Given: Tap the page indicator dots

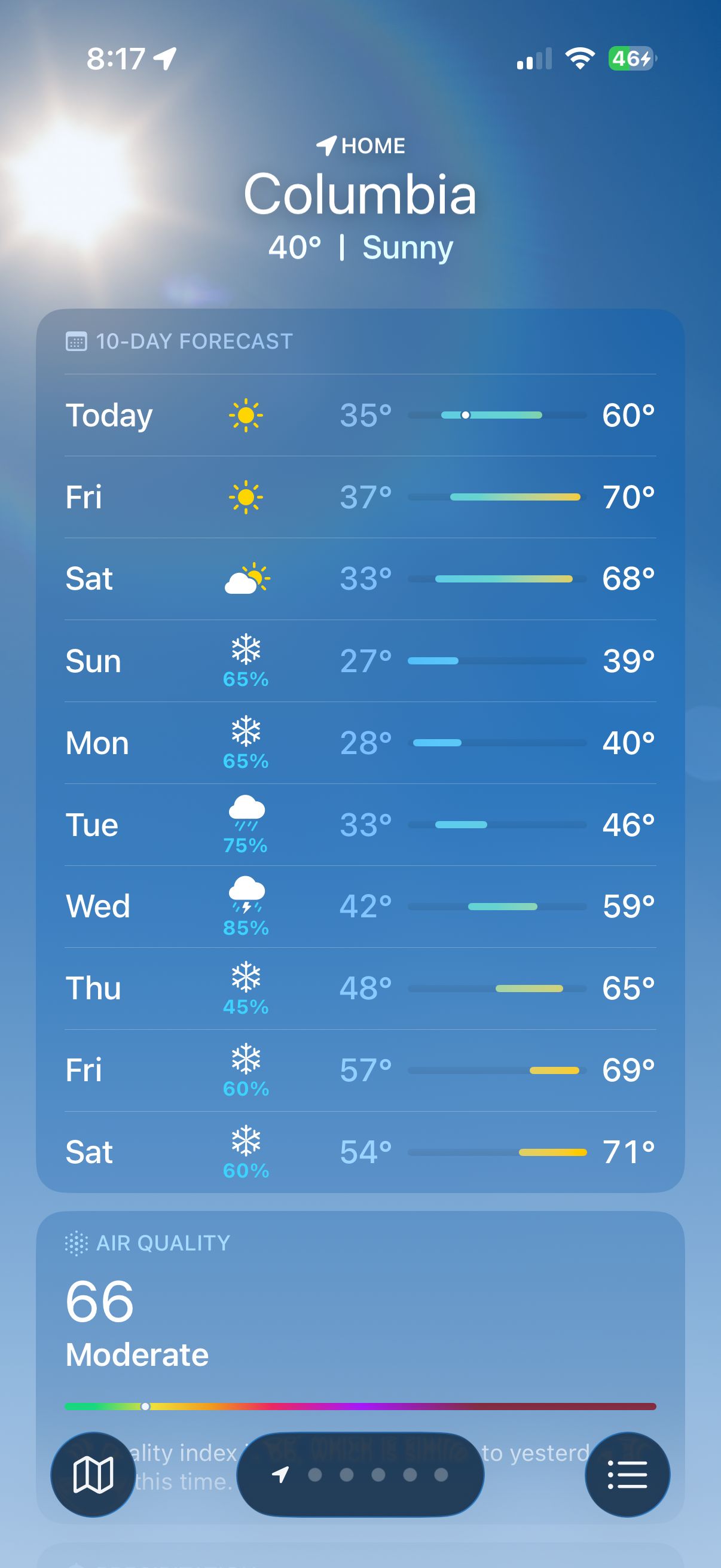Looking at the screenshot, I should point(360,1474).
